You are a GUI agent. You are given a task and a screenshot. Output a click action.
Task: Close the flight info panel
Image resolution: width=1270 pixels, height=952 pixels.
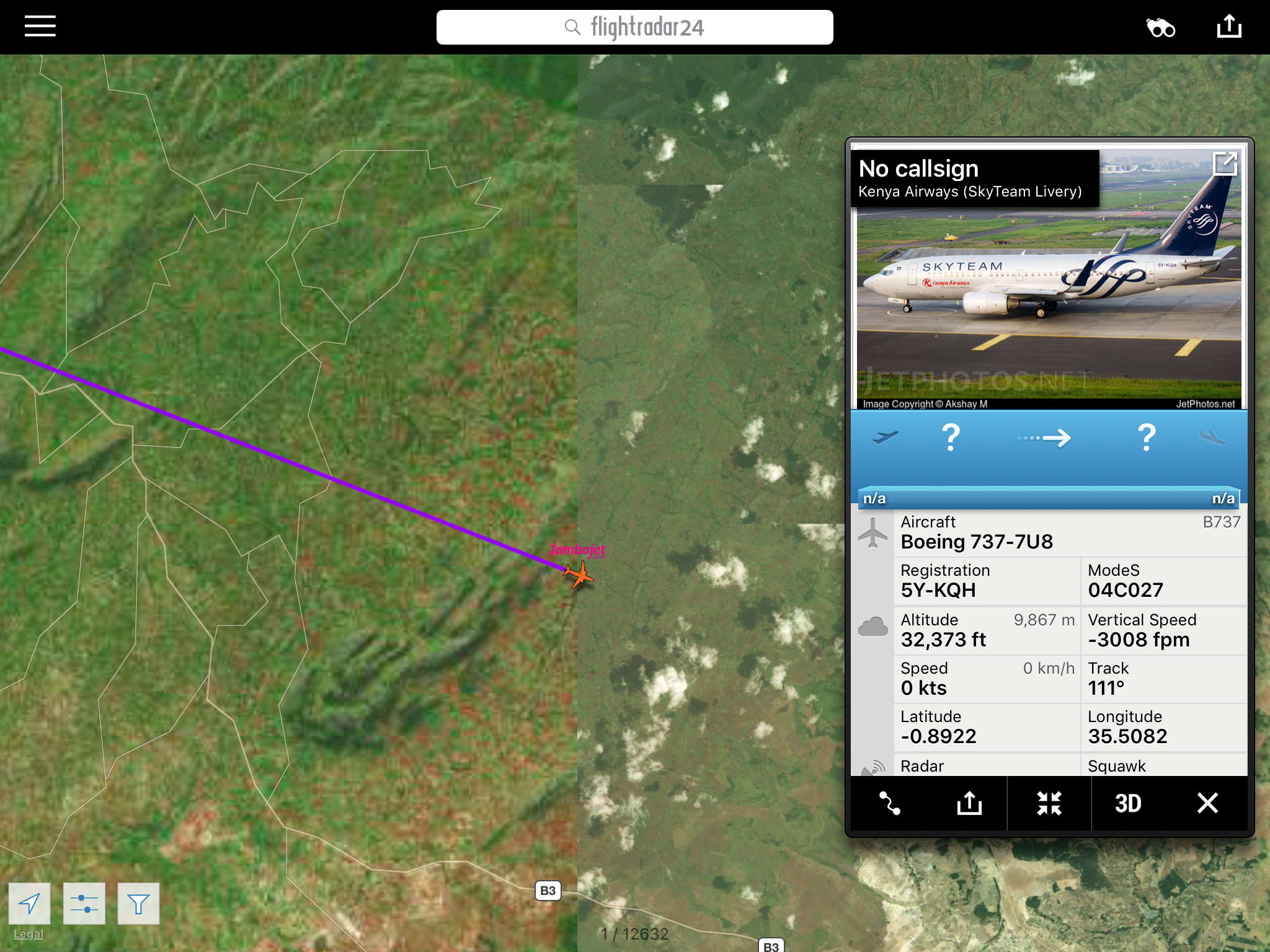click(x=1207, y=803)
